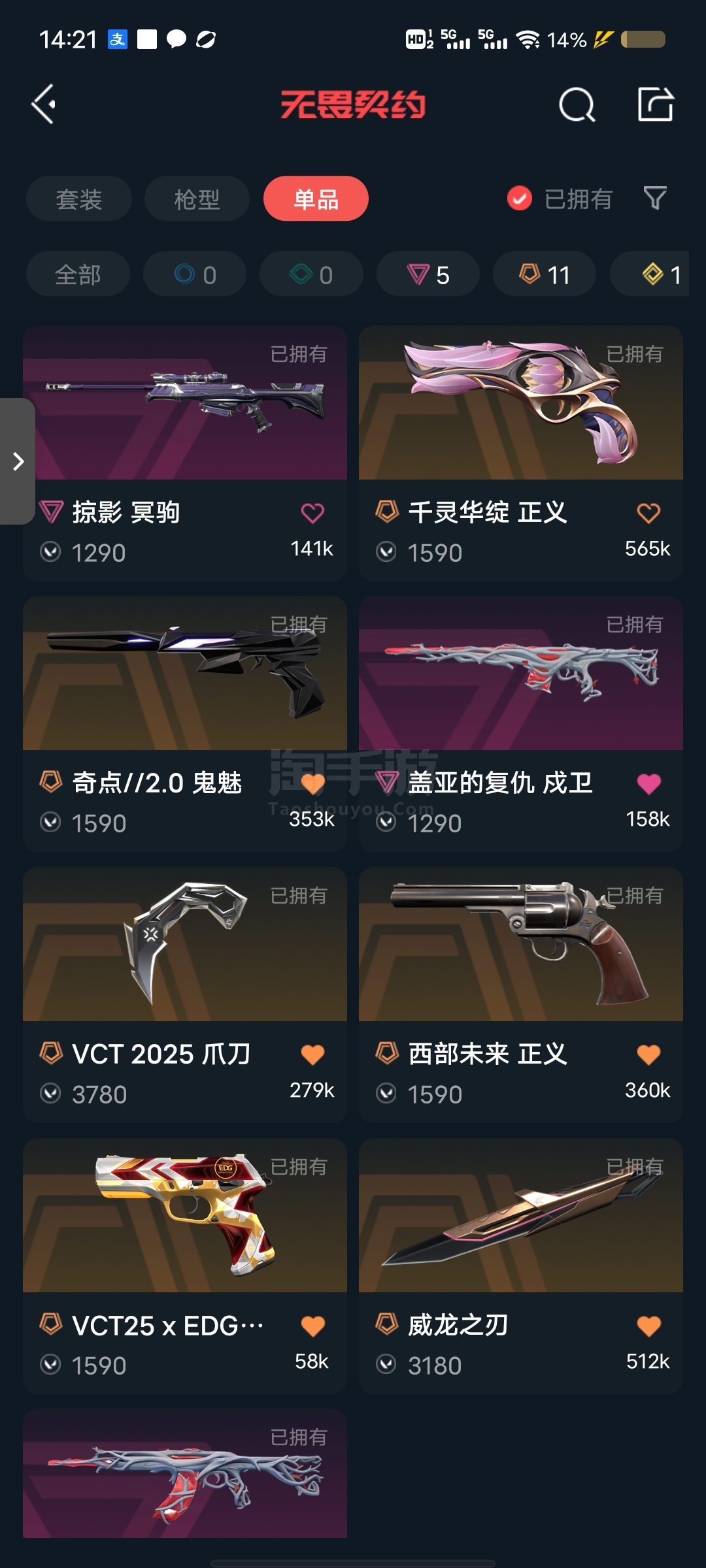Viewport: 706px width, 1568px height.
Task: Tap the share icon in header
Action: (655, 105)
